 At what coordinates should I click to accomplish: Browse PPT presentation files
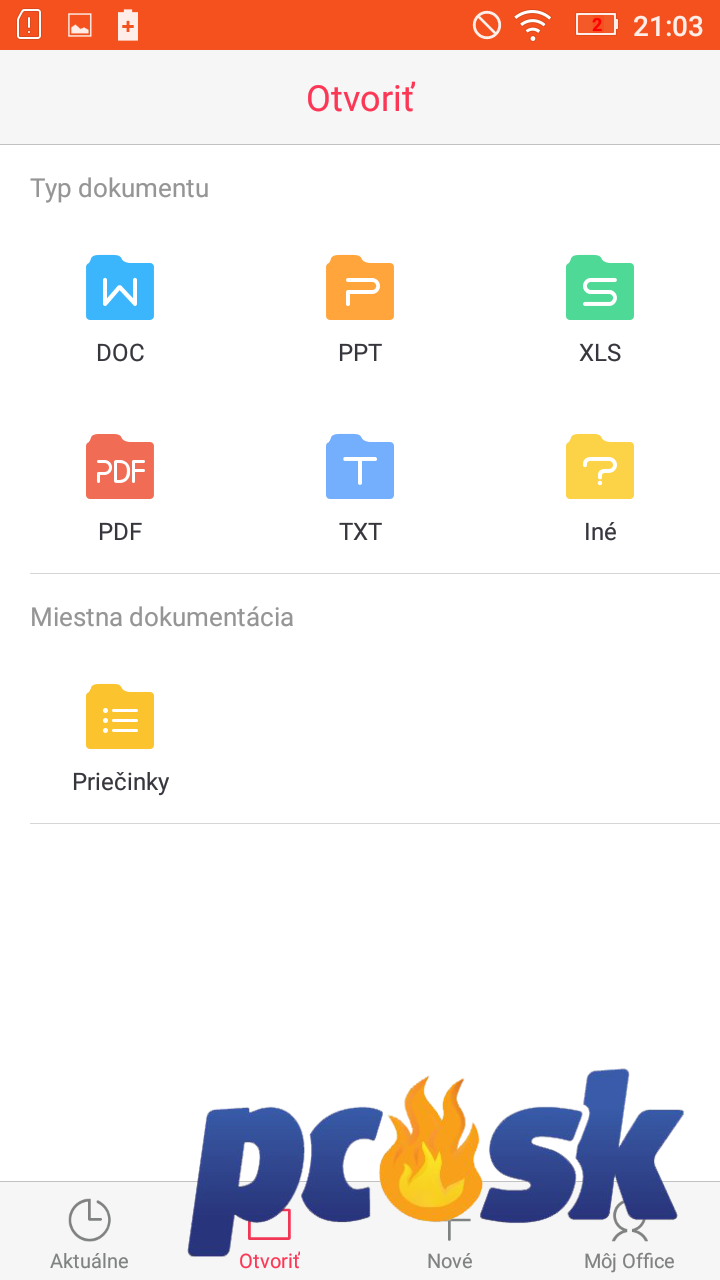pyautogui.click(x=360, y=308)
